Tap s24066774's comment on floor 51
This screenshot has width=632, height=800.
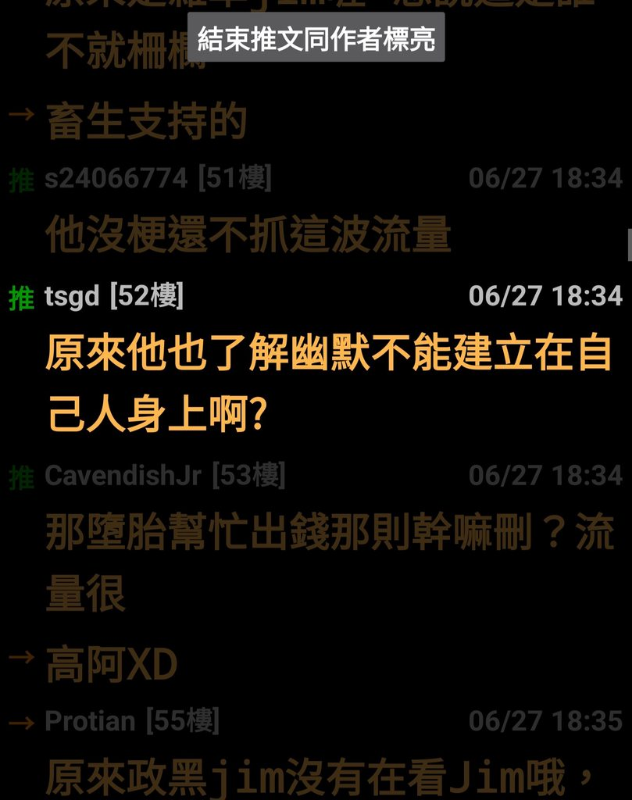(x=248, y=235)
